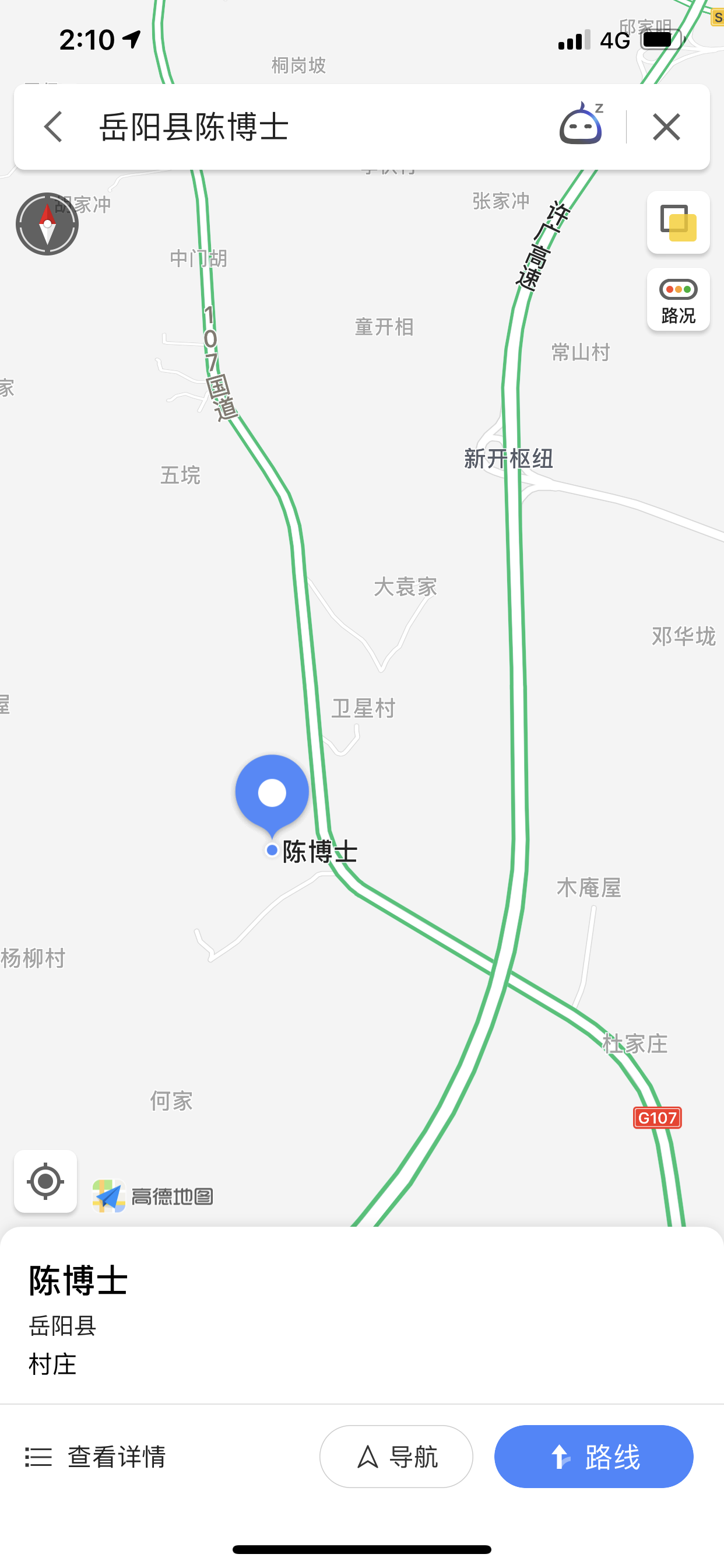Open the map layers selector
Screen dimensions: 724x1568
coord(678,222)
